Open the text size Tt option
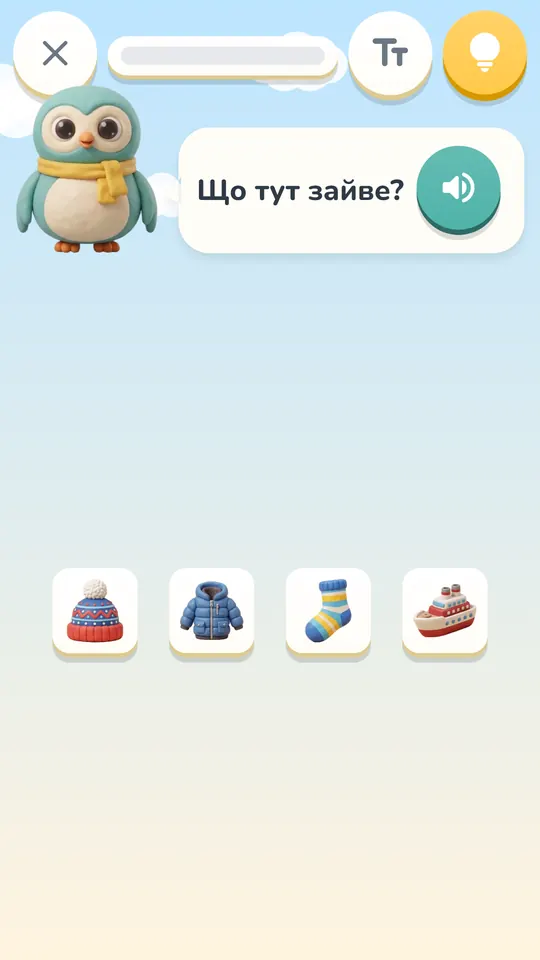Image resolution: width=540 pixels, height=960 pixels. pos(390,53)
